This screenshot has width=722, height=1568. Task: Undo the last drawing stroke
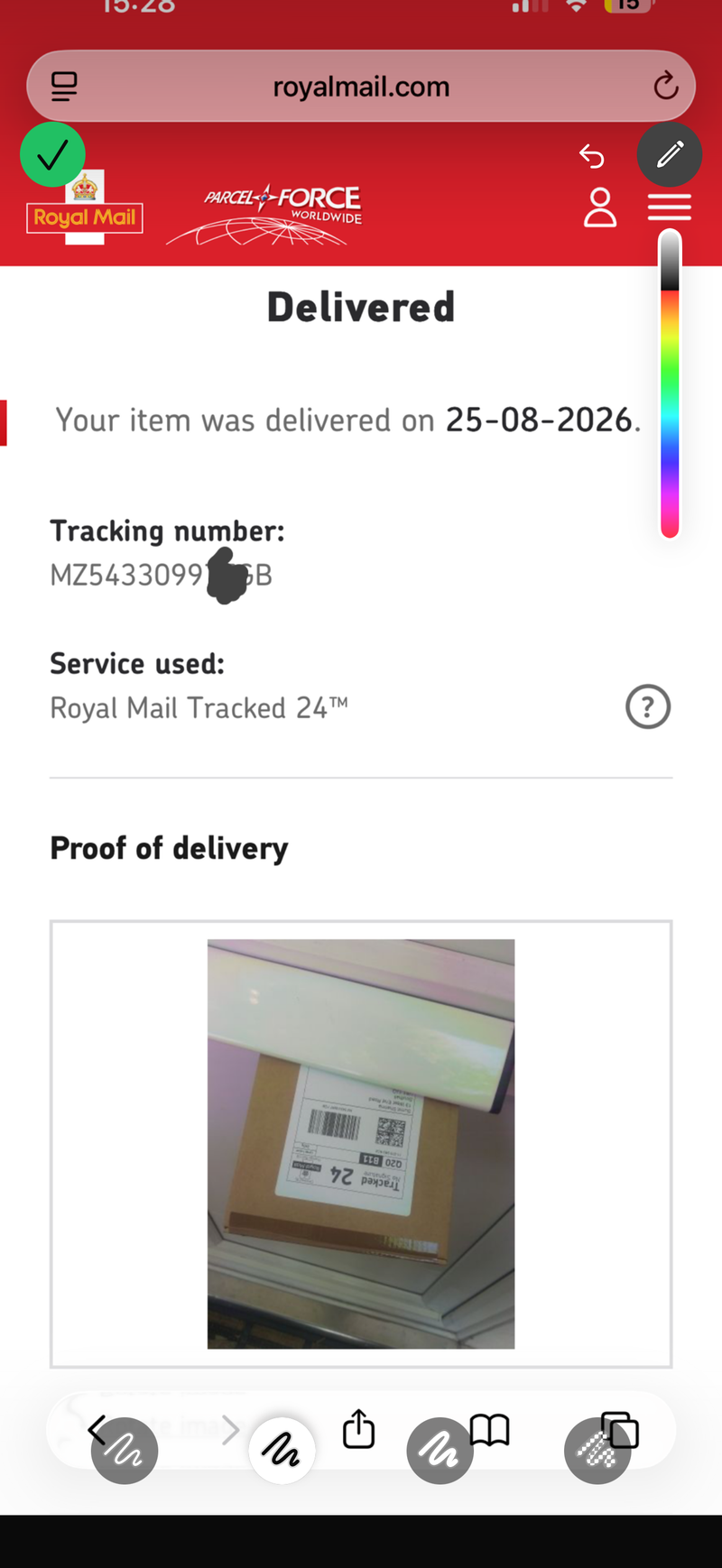[x=591, y=156]
